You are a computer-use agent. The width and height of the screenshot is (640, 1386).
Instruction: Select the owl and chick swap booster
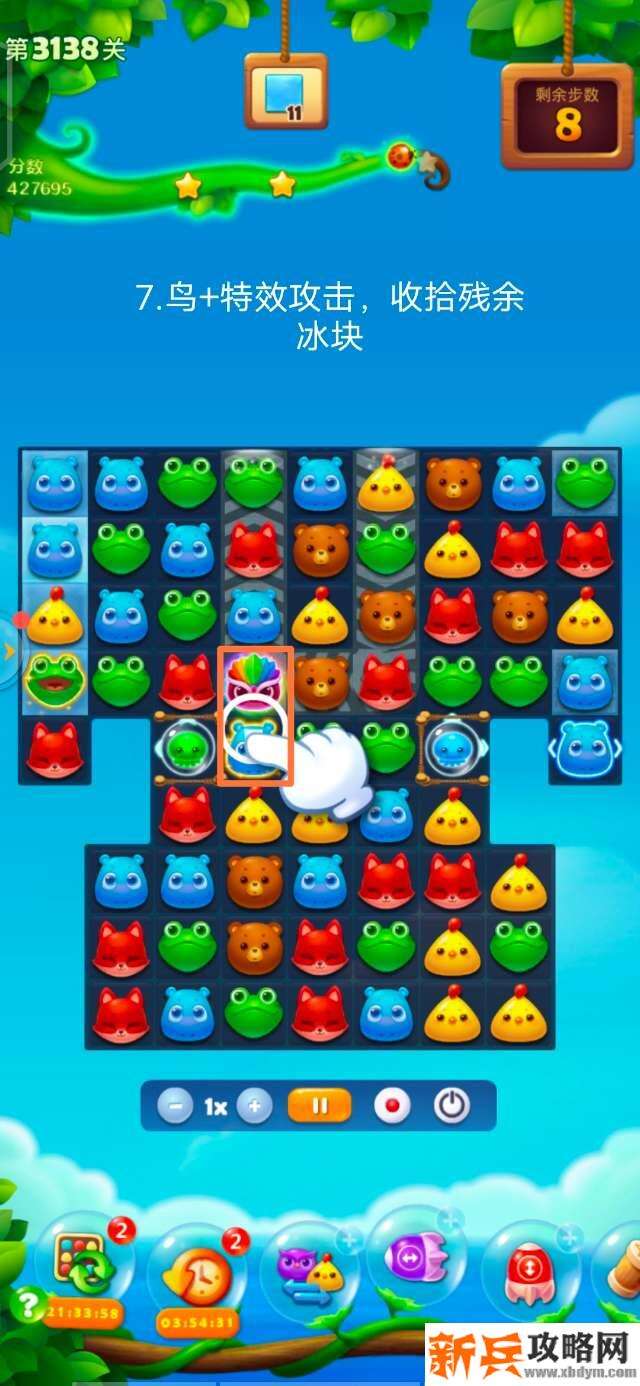(310, 1268)
